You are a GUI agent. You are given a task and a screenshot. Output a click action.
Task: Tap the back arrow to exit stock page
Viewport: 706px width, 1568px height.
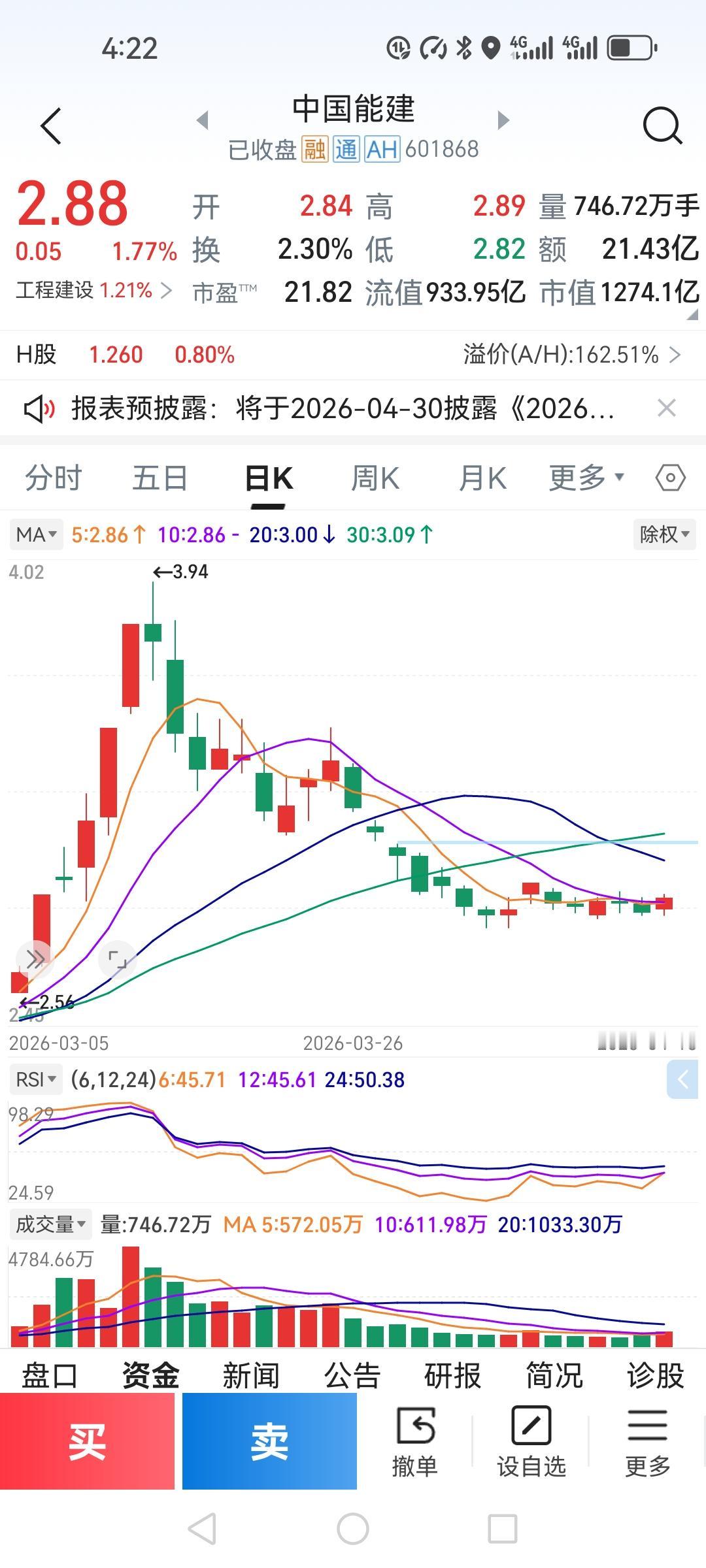52,125
